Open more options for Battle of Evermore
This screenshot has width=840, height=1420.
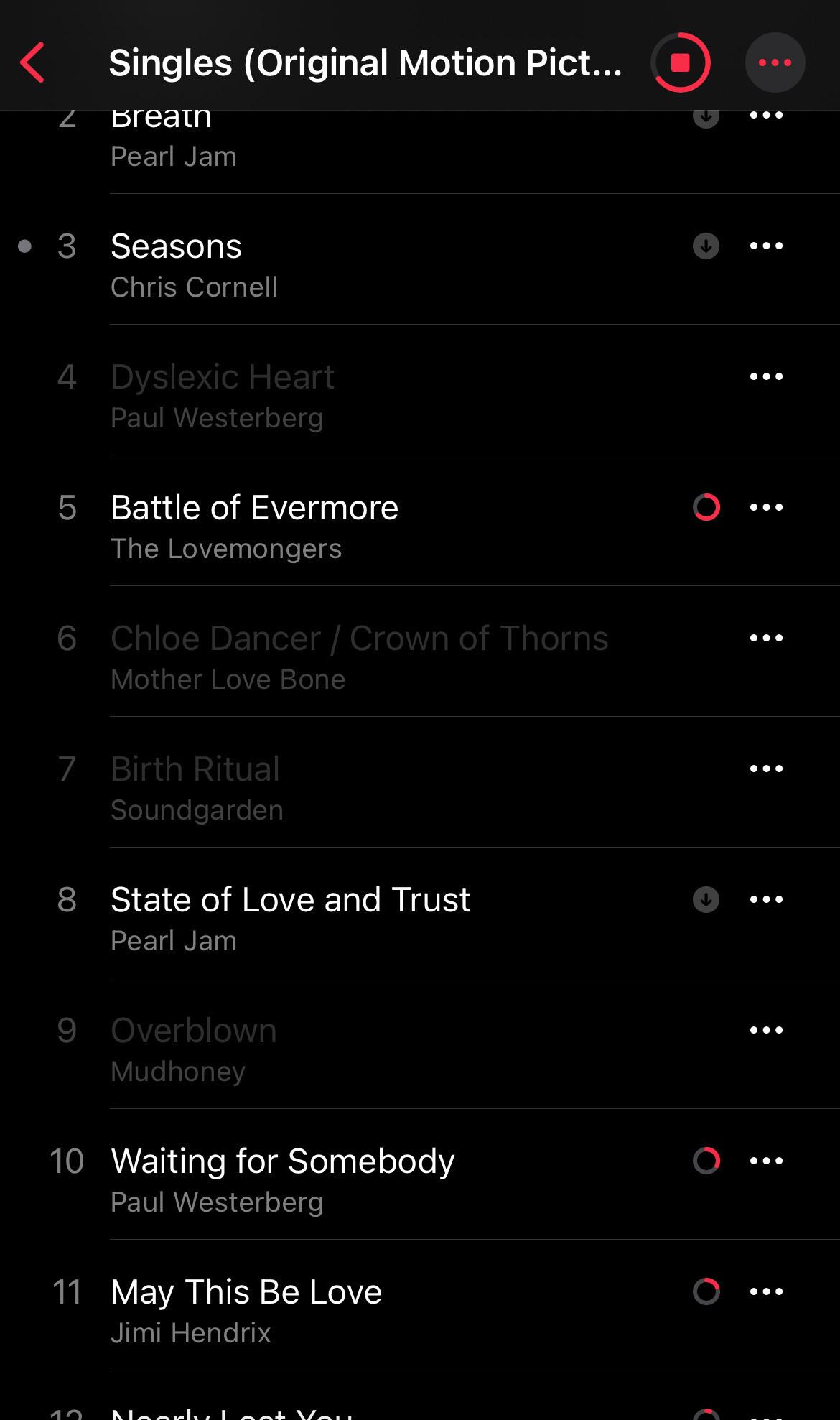pyautogui.click(x=766, y=507)
